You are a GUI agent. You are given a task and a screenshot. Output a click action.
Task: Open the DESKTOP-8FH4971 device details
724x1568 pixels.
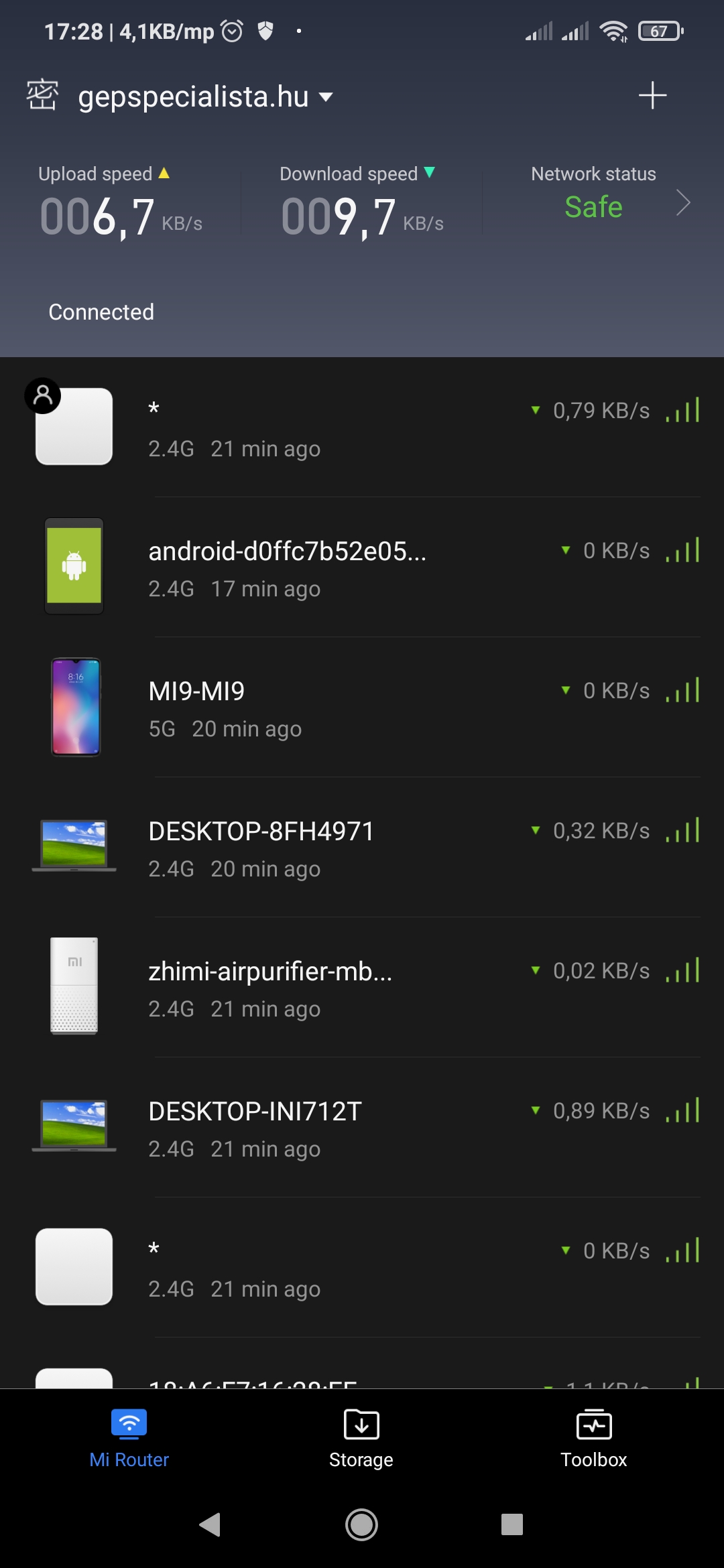(x=362, y=847)
